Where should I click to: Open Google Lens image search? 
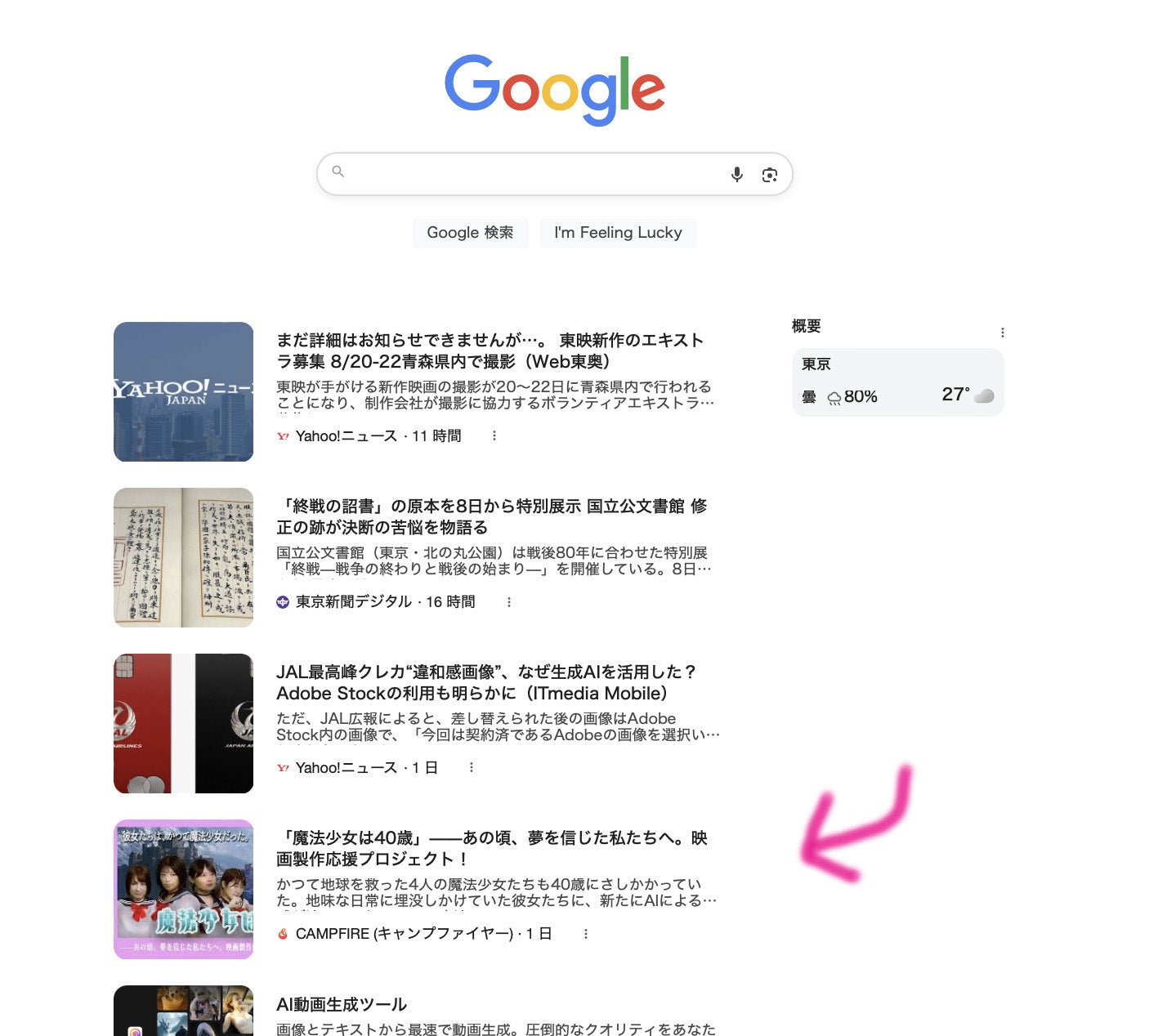click(x=769, y=175)
